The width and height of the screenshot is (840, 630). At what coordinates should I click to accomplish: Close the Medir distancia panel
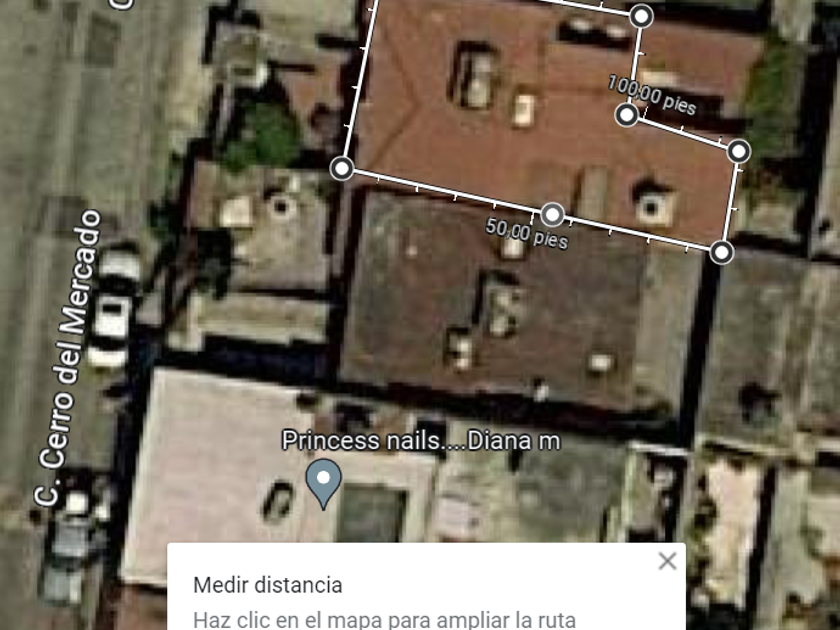click(667, 562)
